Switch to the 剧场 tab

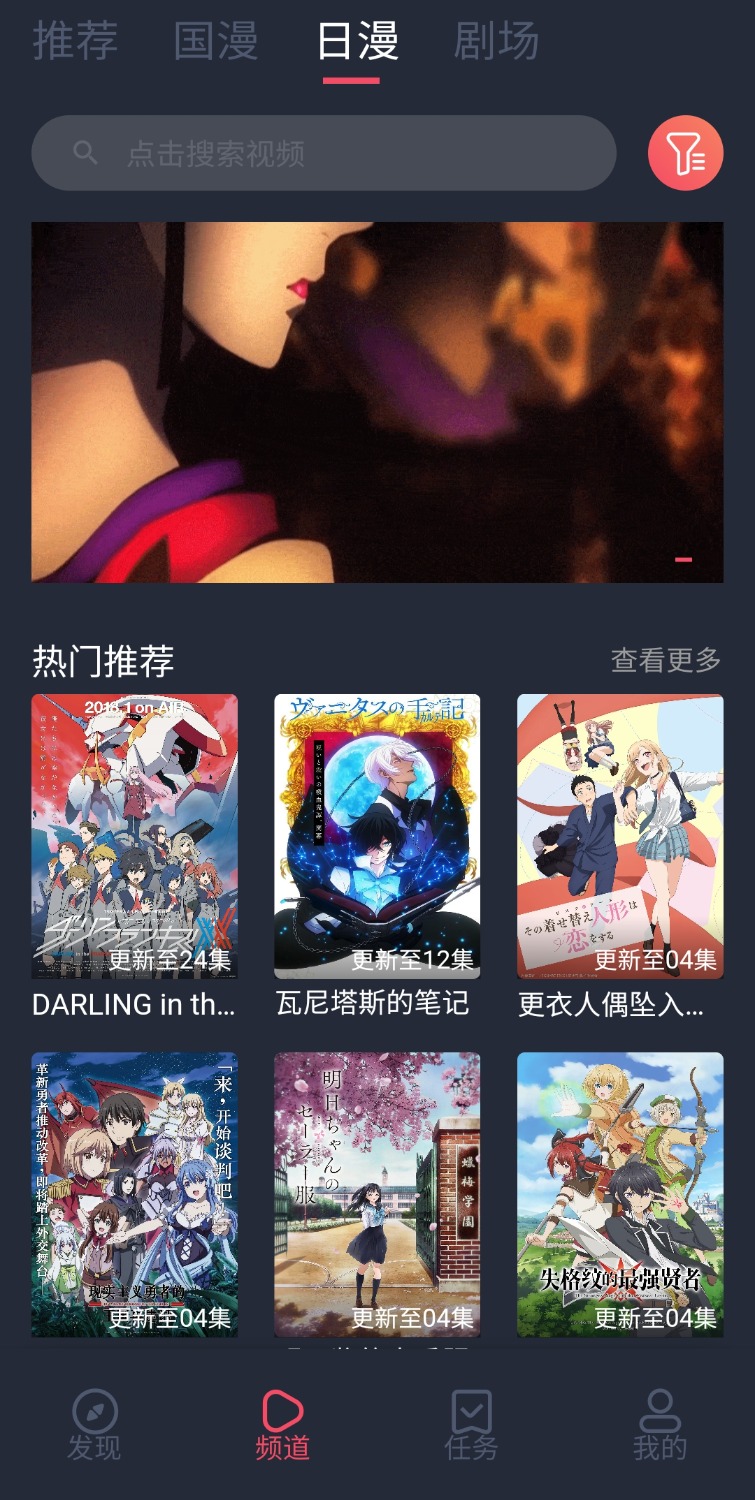[x=496, y=42]
